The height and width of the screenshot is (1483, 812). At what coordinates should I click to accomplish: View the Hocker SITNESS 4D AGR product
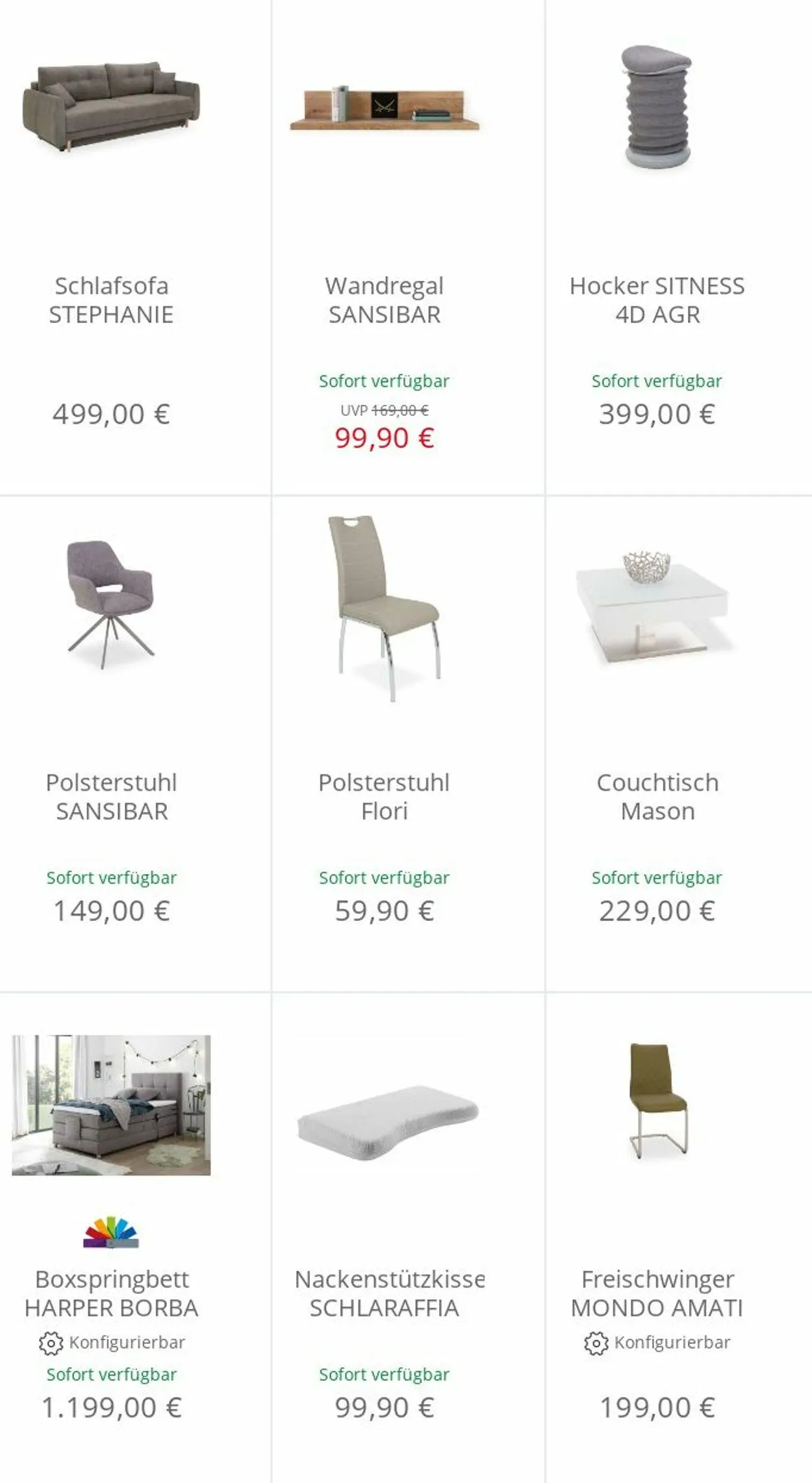679,247
